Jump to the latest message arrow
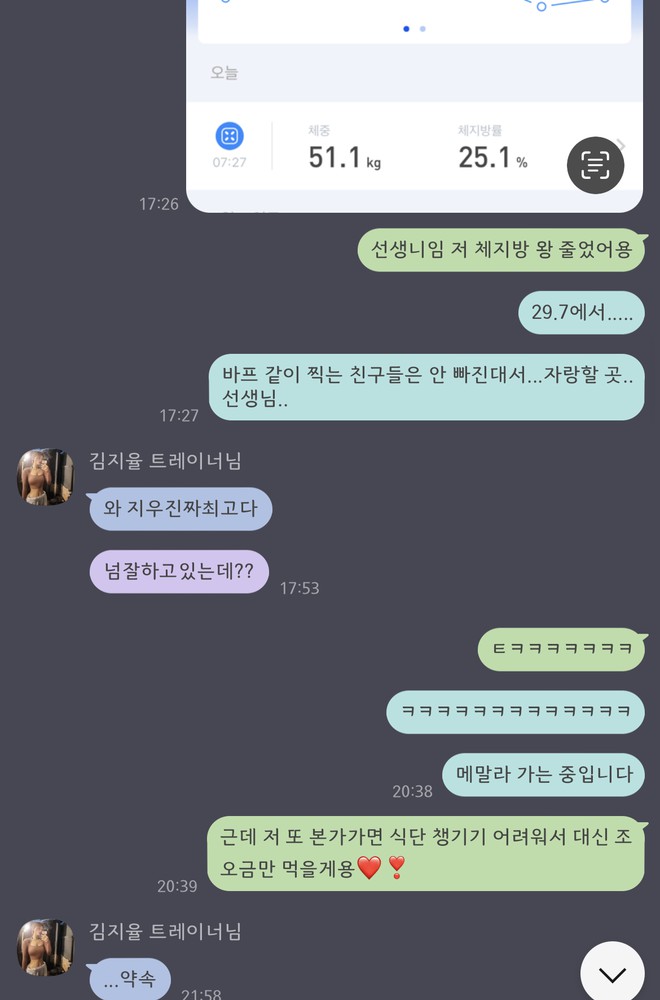 (612, 973)
